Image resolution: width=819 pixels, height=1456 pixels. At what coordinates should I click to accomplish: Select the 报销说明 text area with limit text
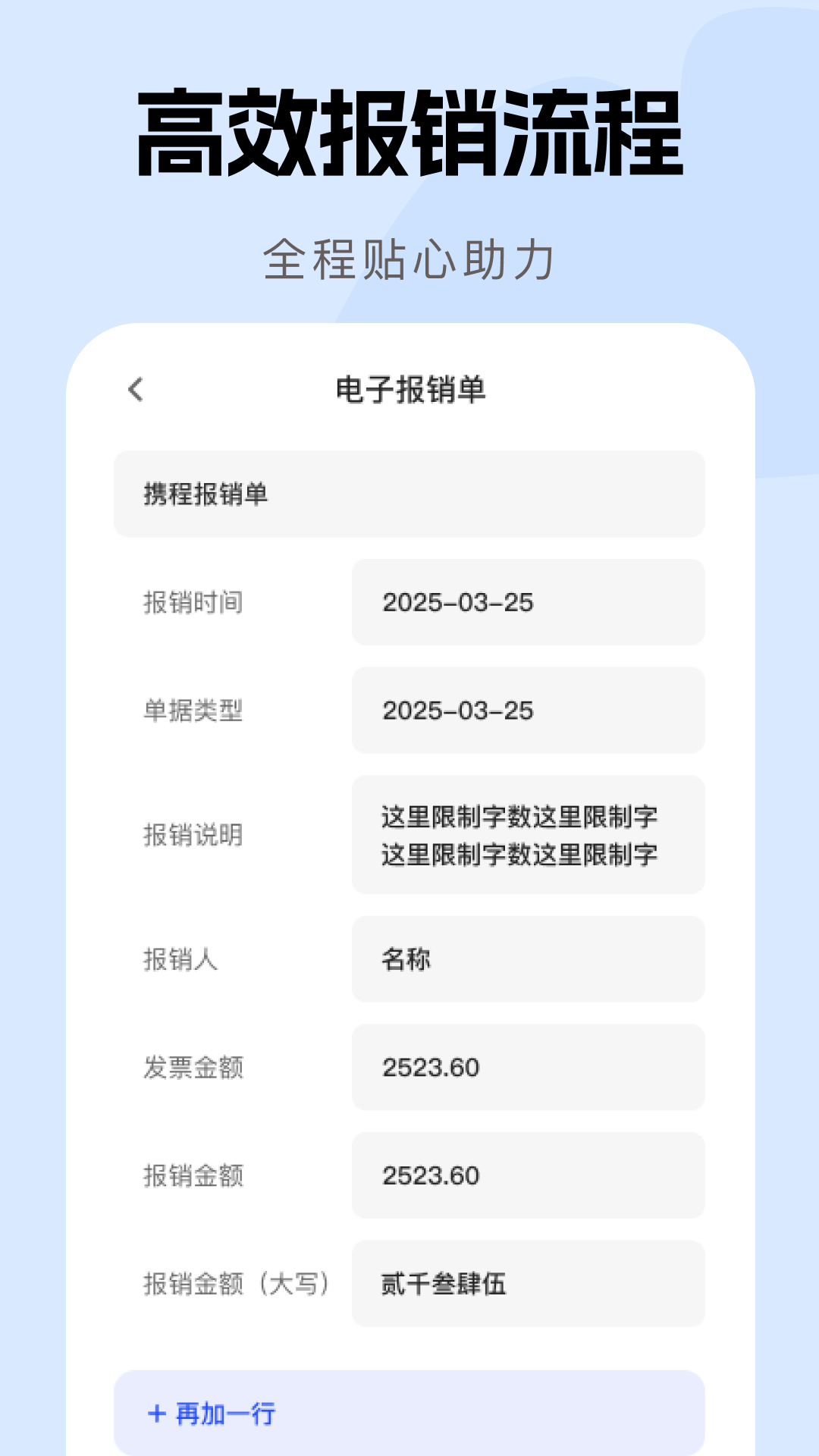[528, 834]
